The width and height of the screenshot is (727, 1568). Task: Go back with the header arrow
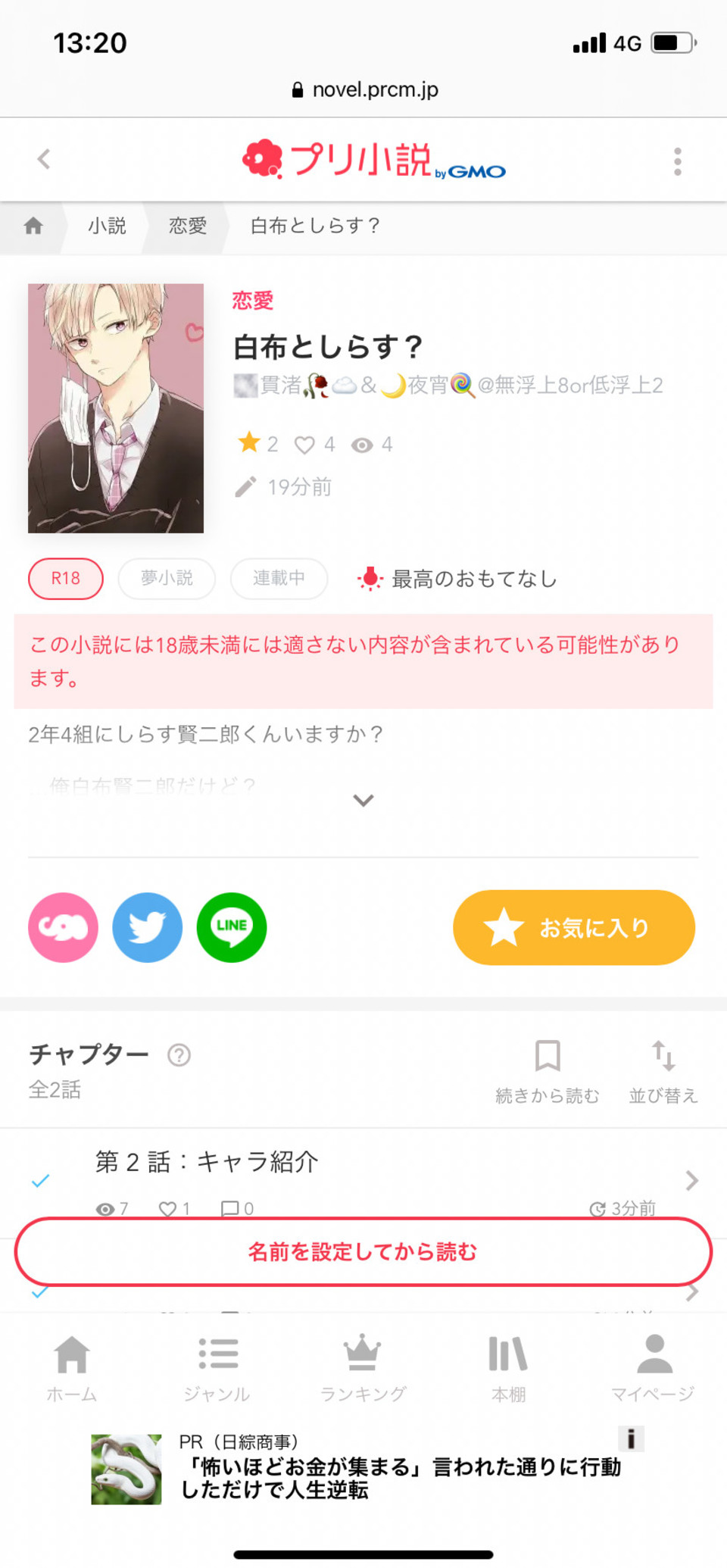point(44,160)
